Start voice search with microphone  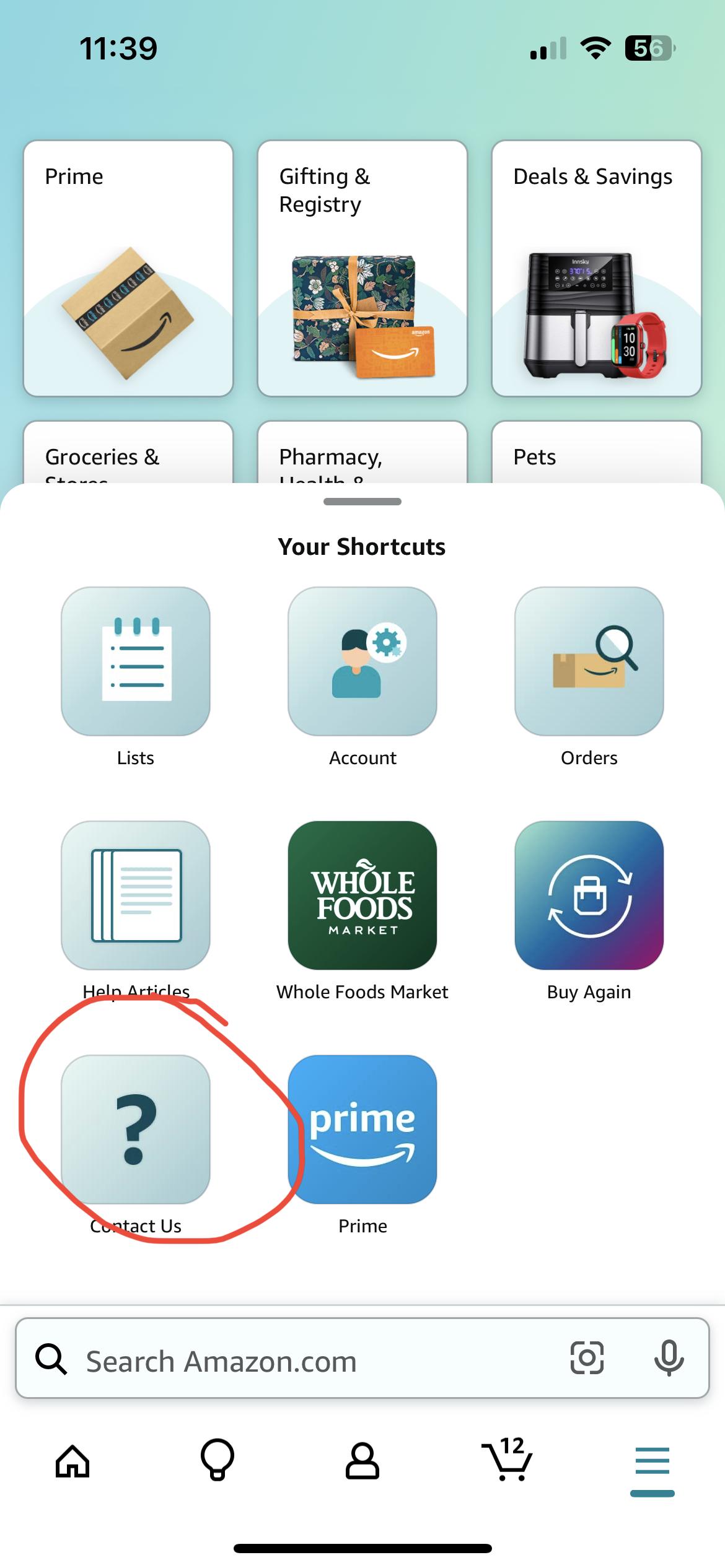click(669, 1358)
